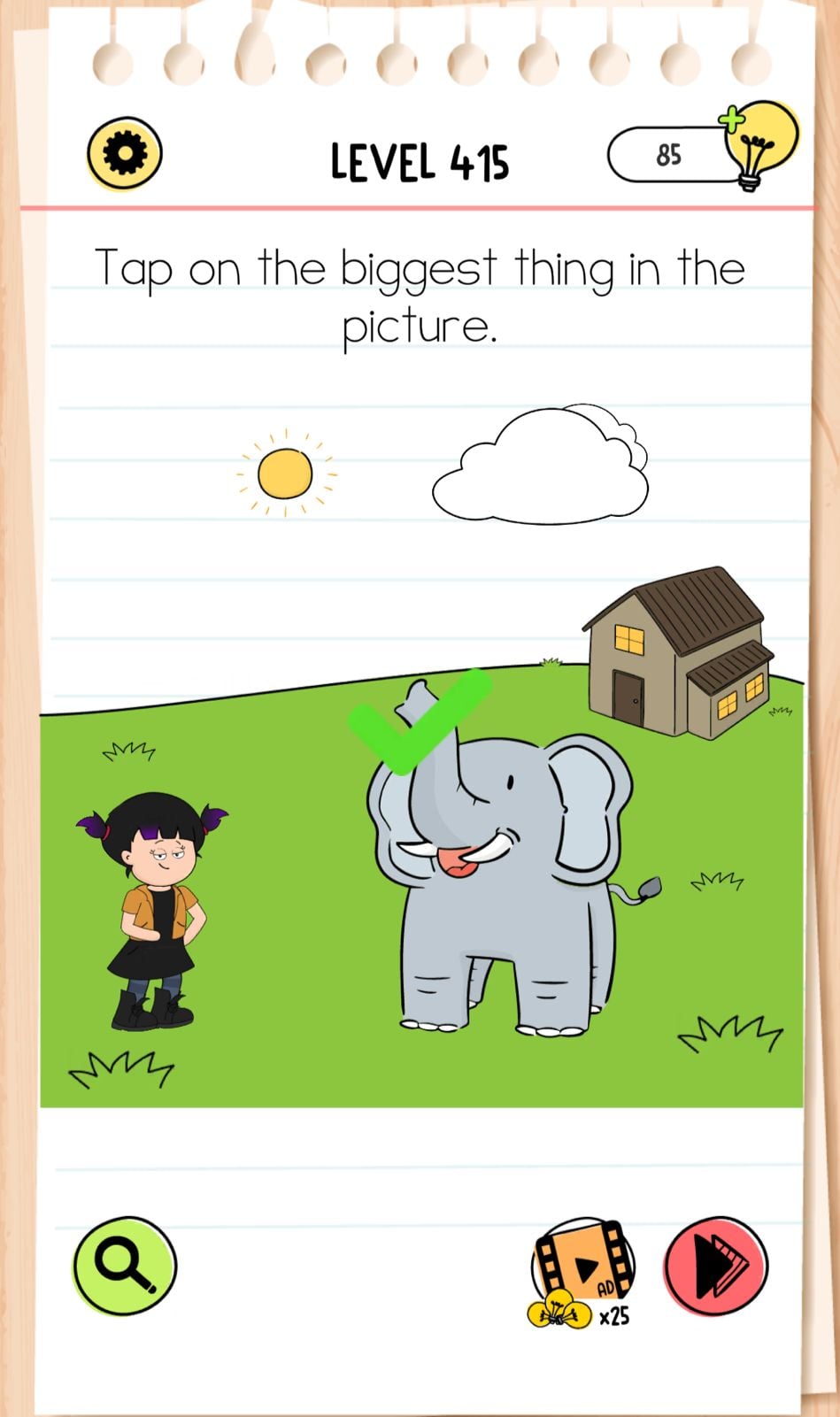
Task: Tap the magnifying glass hint button
Action: 125,1265
